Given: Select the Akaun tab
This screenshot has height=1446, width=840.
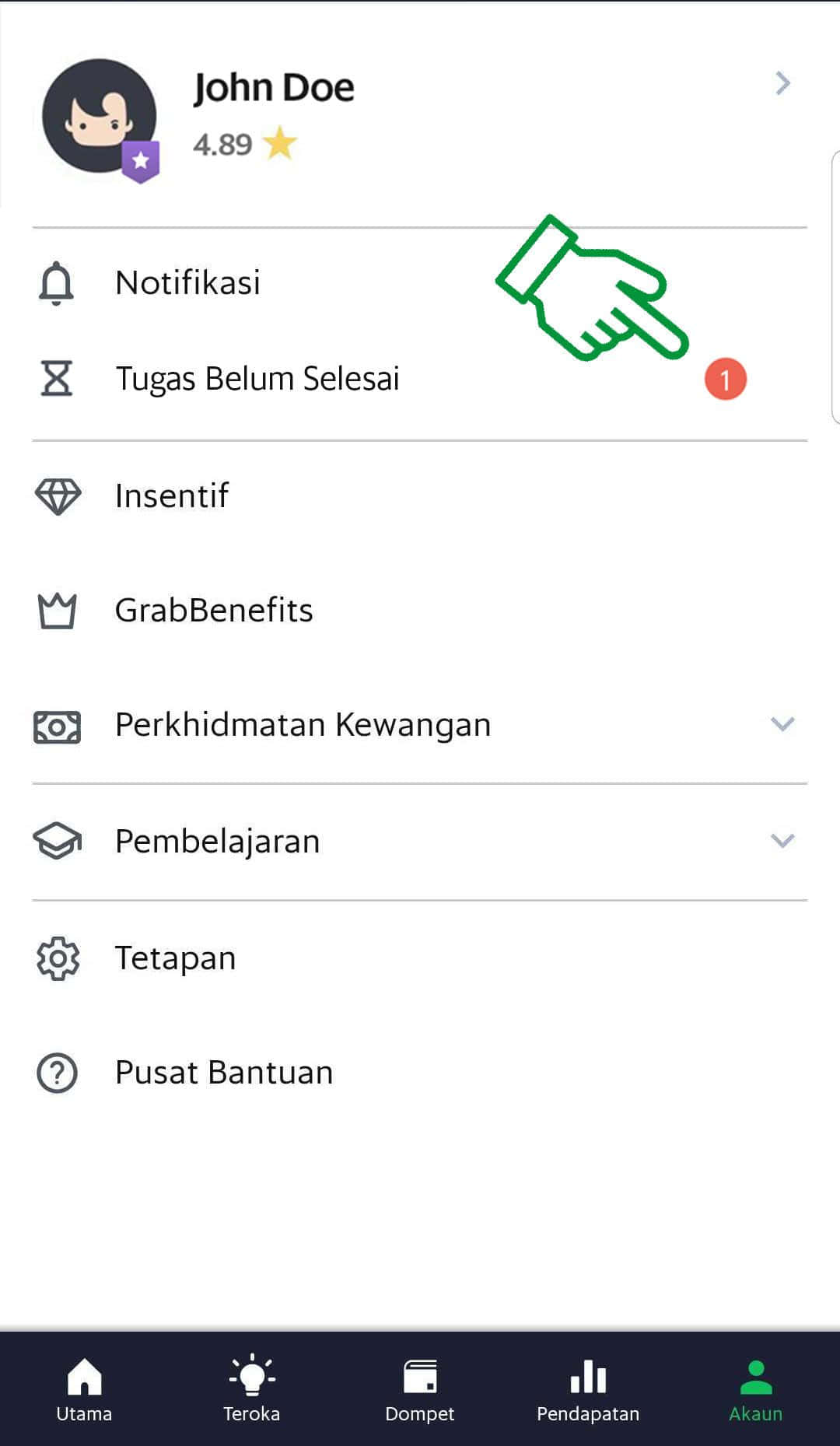Looking at the screenshot, I should (x=756, y=1389).
